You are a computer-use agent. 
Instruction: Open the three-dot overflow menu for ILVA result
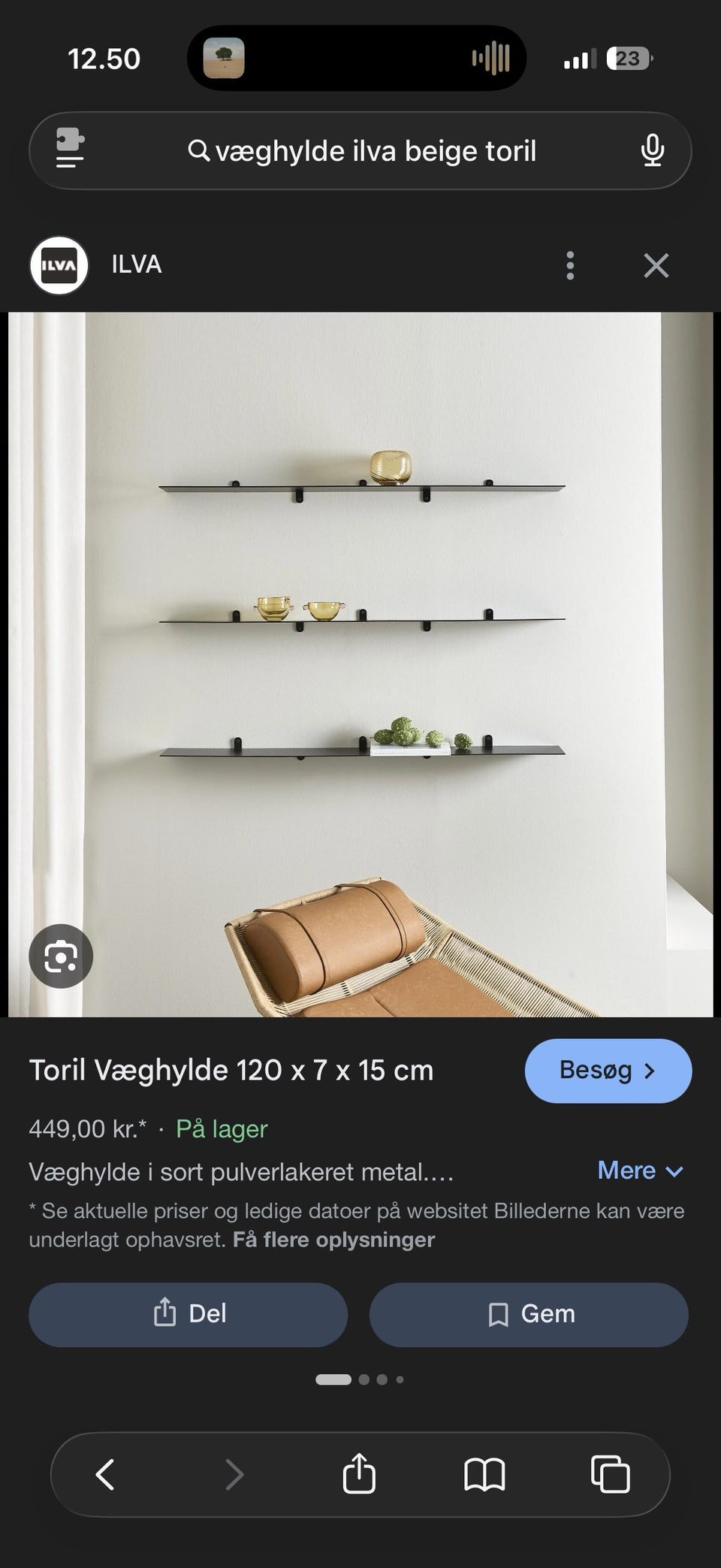(571, 264)
